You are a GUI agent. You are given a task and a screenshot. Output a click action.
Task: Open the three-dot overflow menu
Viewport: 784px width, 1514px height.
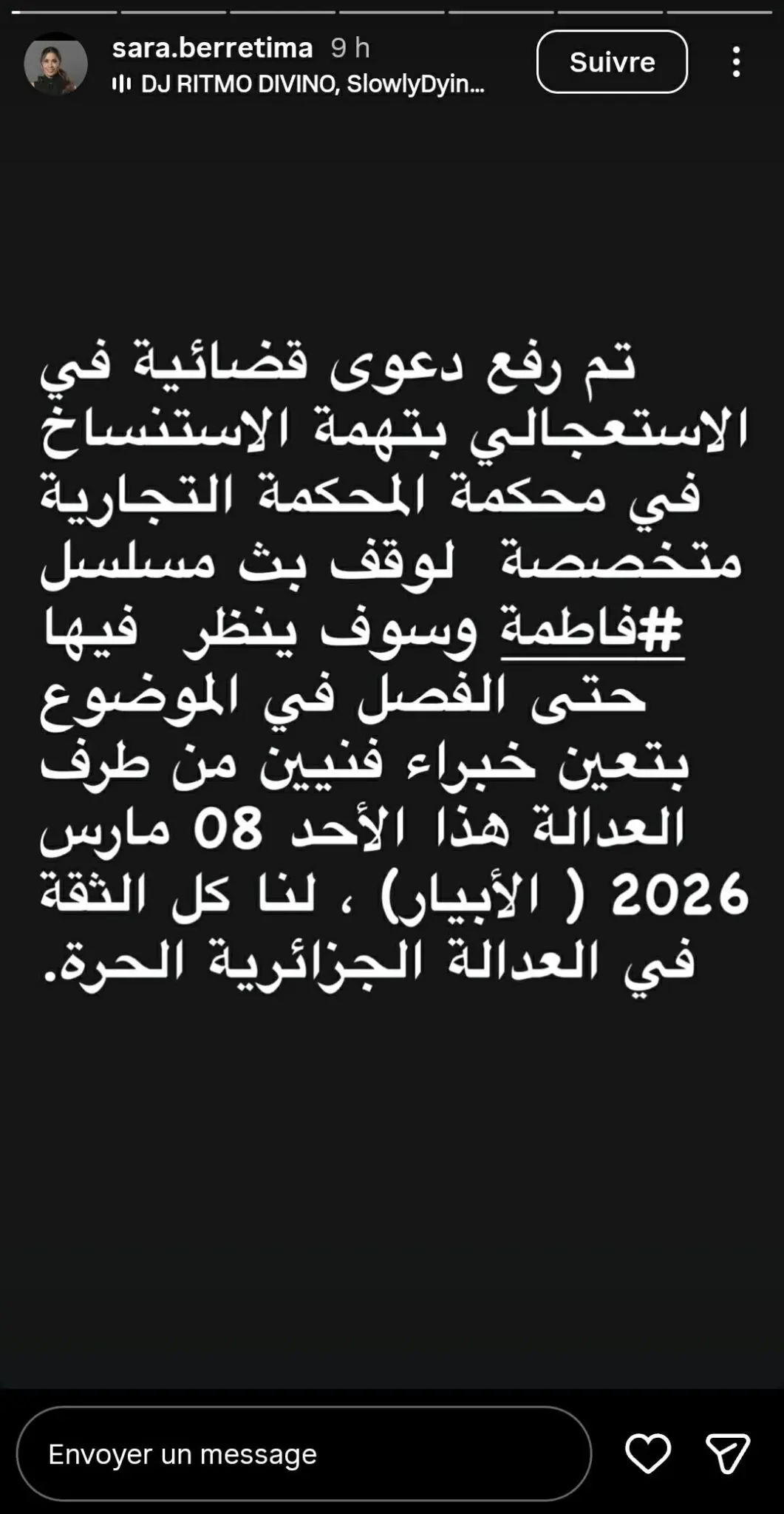point(736,62)
